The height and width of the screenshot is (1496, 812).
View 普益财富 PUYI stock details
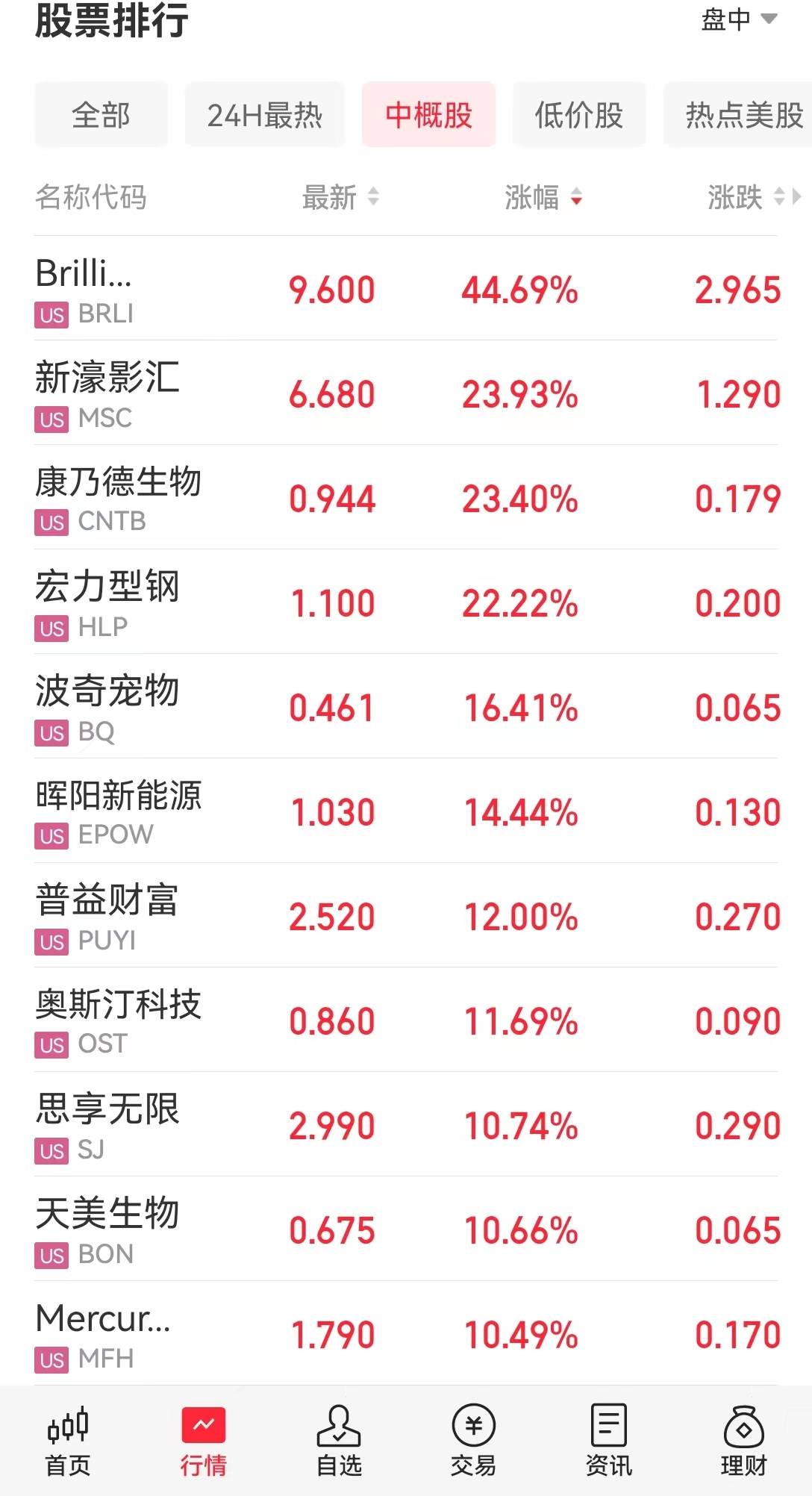coord(406,916)
